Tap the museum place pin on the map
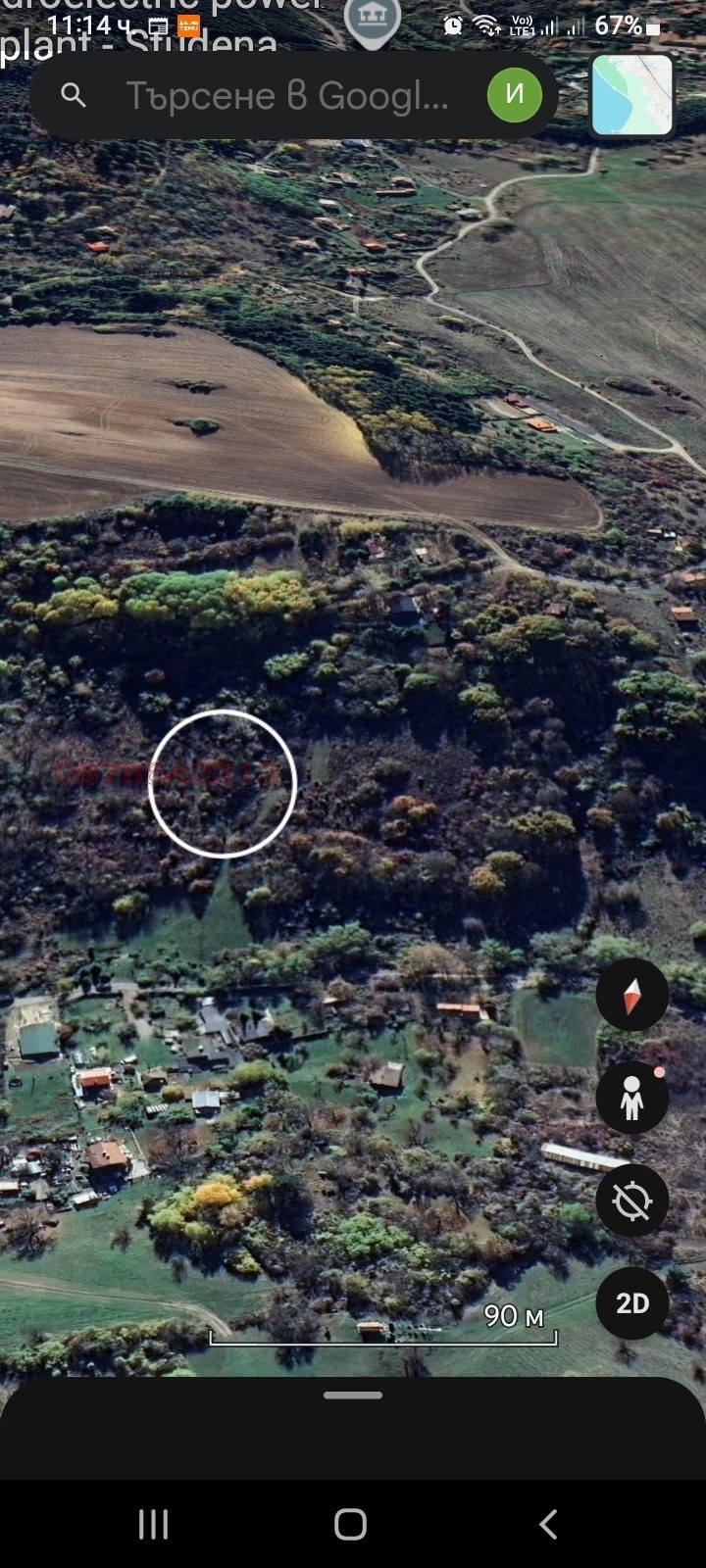This screenshot has width=706, height=1568. pos(373,20)
